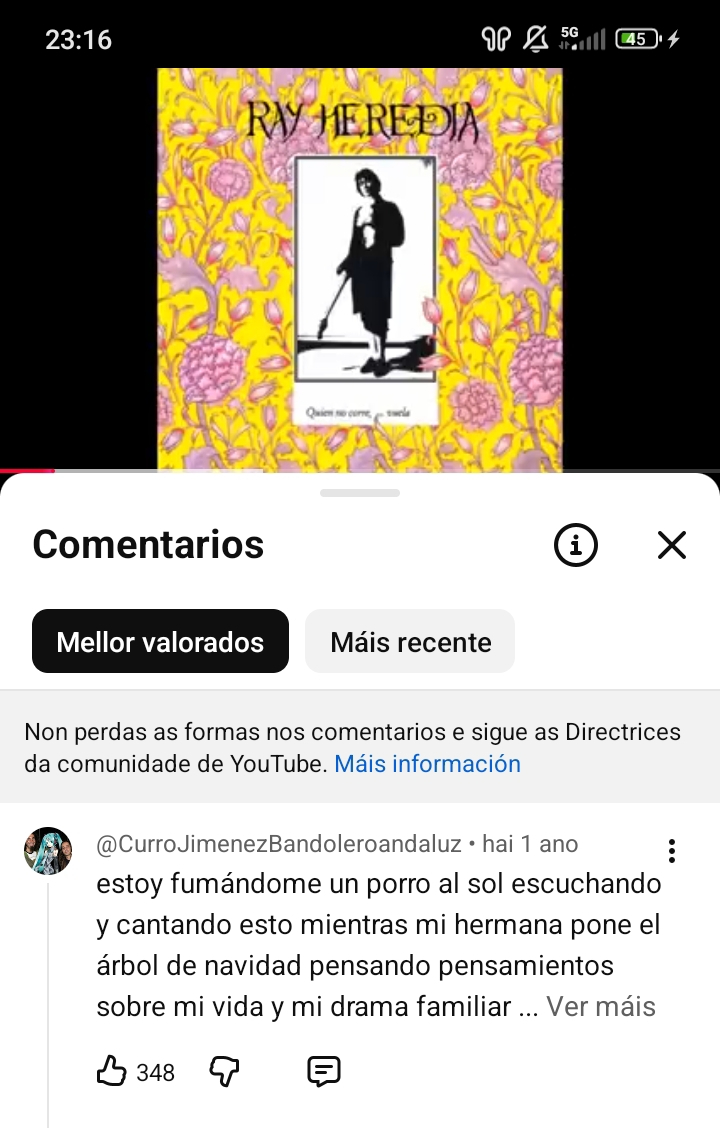Dislike CurroJimenezBandoleroandaluz's comment
Viewport: 720px width, 1128px height.
click(x=224, y=1072)
